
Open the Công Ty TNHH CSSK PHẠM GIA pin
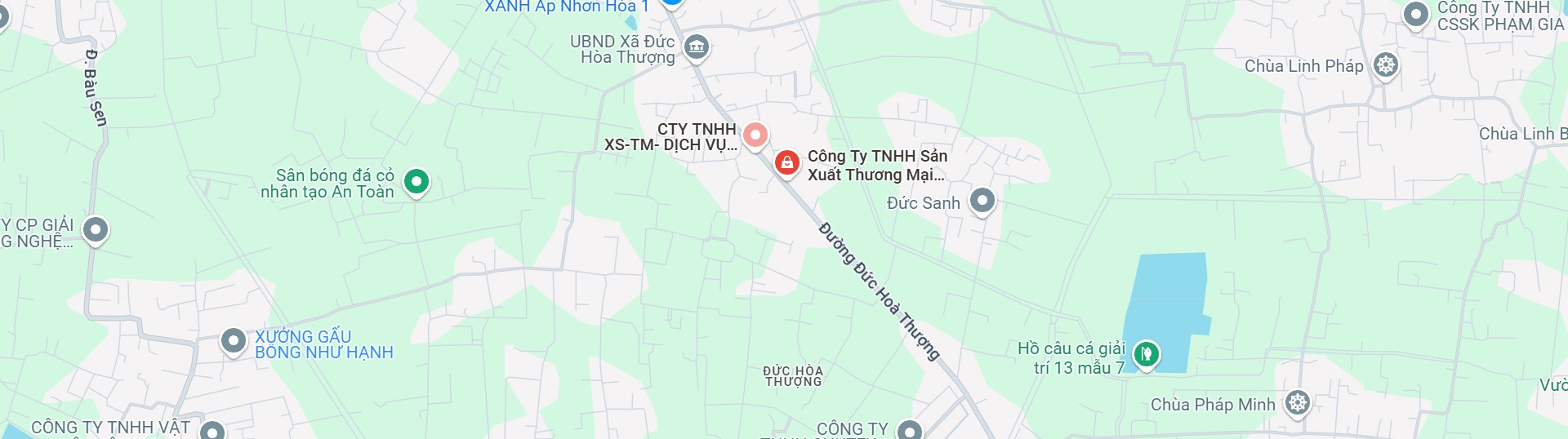(1415, 14)
